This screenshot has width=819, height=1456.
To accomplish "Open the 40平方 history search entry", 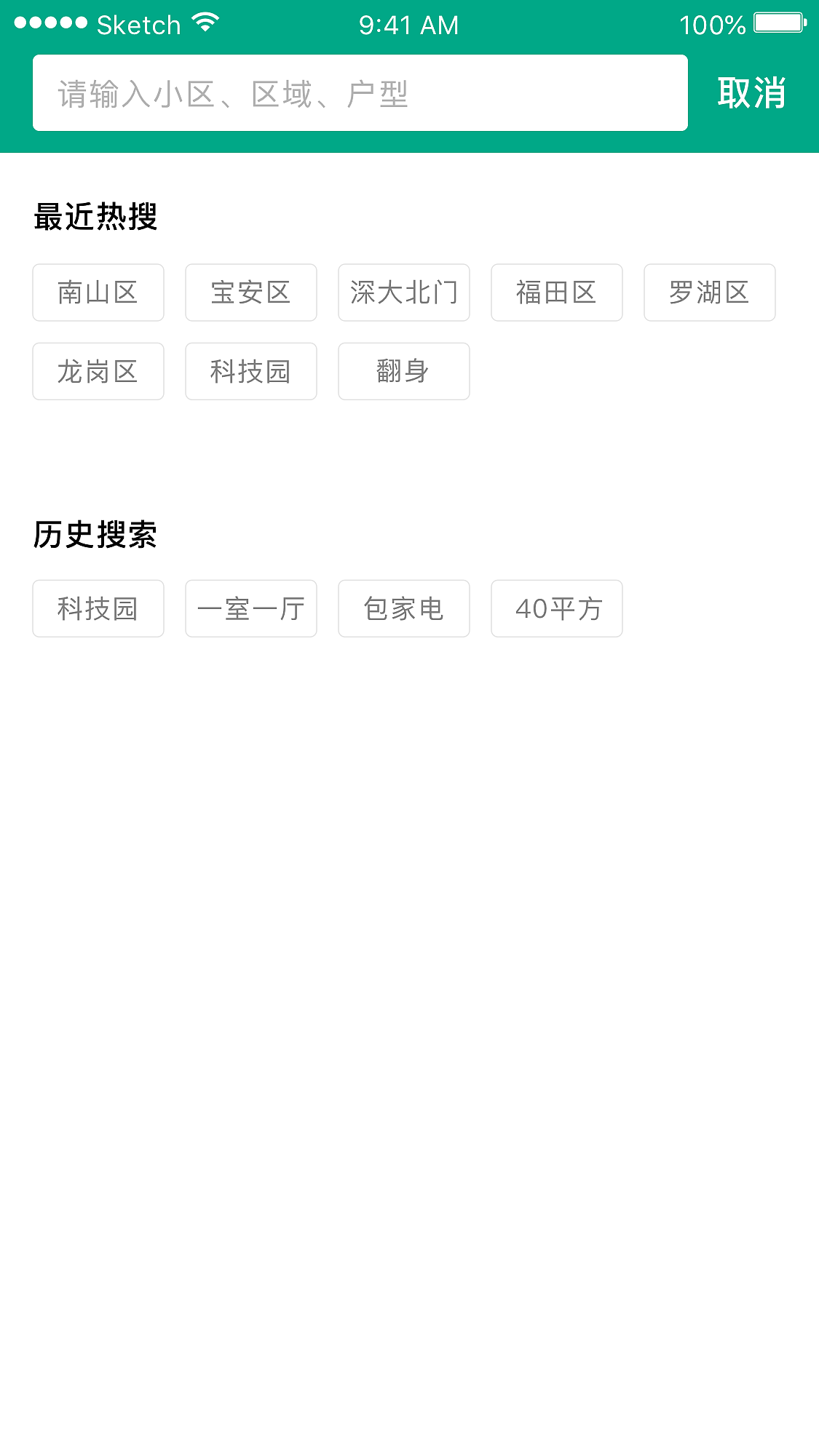I will pos(556,608).
